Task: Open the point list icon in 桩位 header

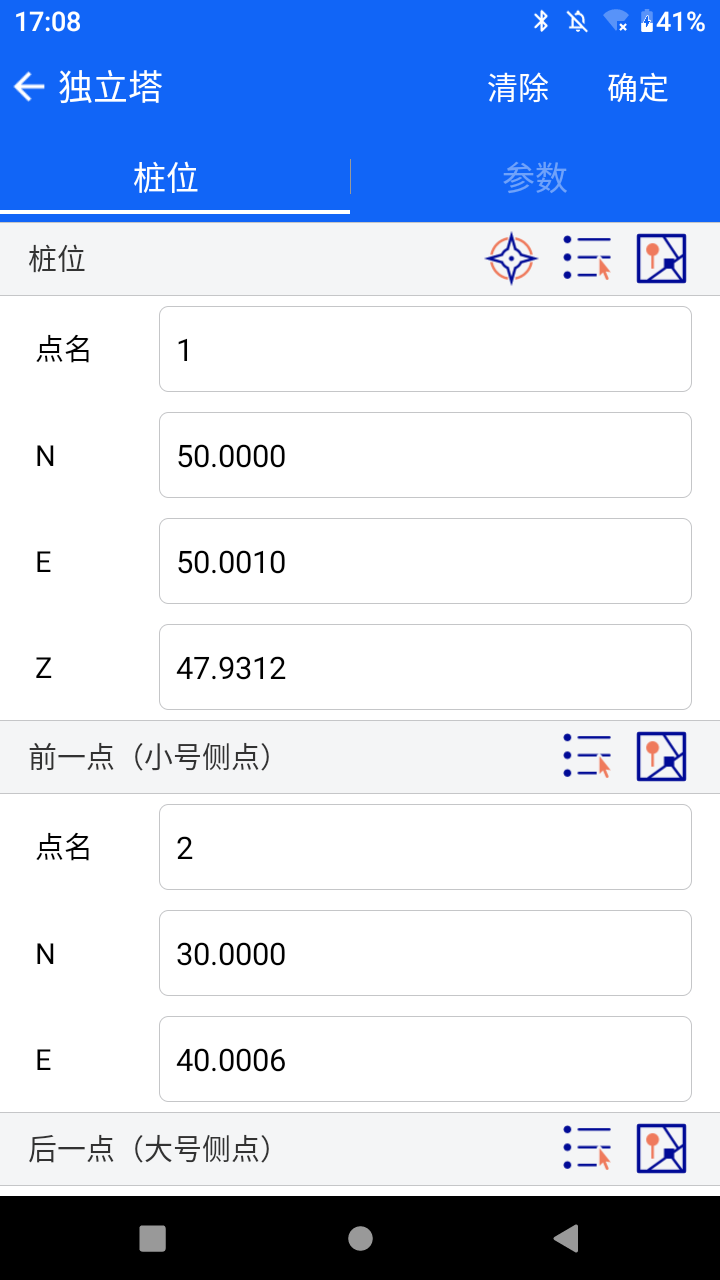Action: point(587,259)
